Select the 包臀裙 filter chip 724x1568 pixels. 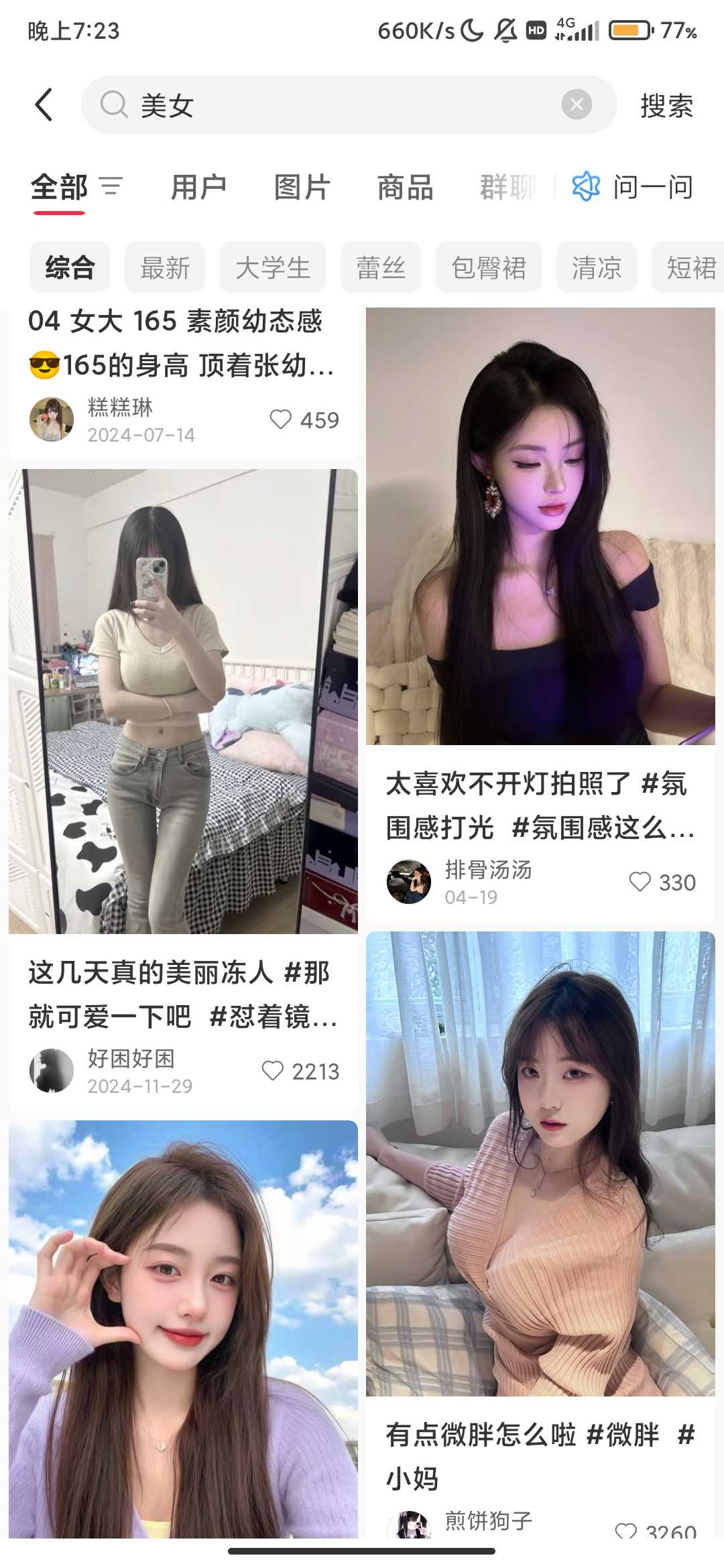(x=489, y=267)
